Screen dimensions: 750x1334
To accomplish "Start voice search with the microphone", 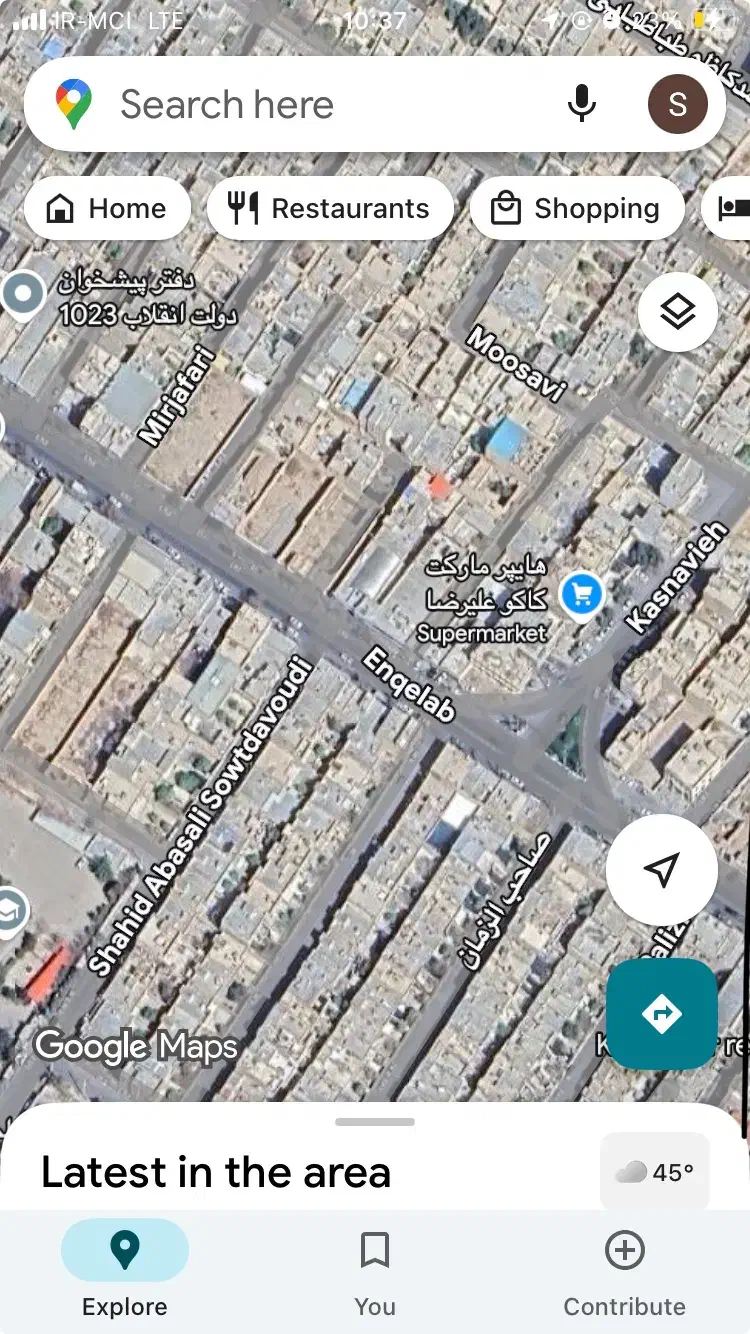I will pyautogui.click(x=581, y=104).
